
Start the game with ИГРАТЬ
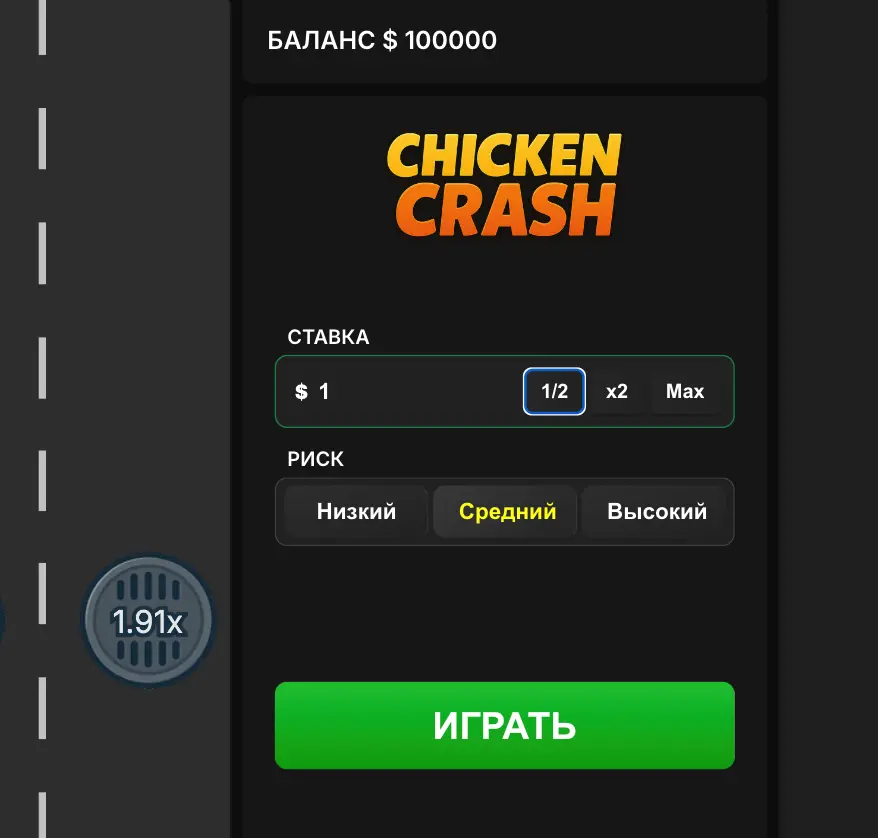click(x=504, y=726)
